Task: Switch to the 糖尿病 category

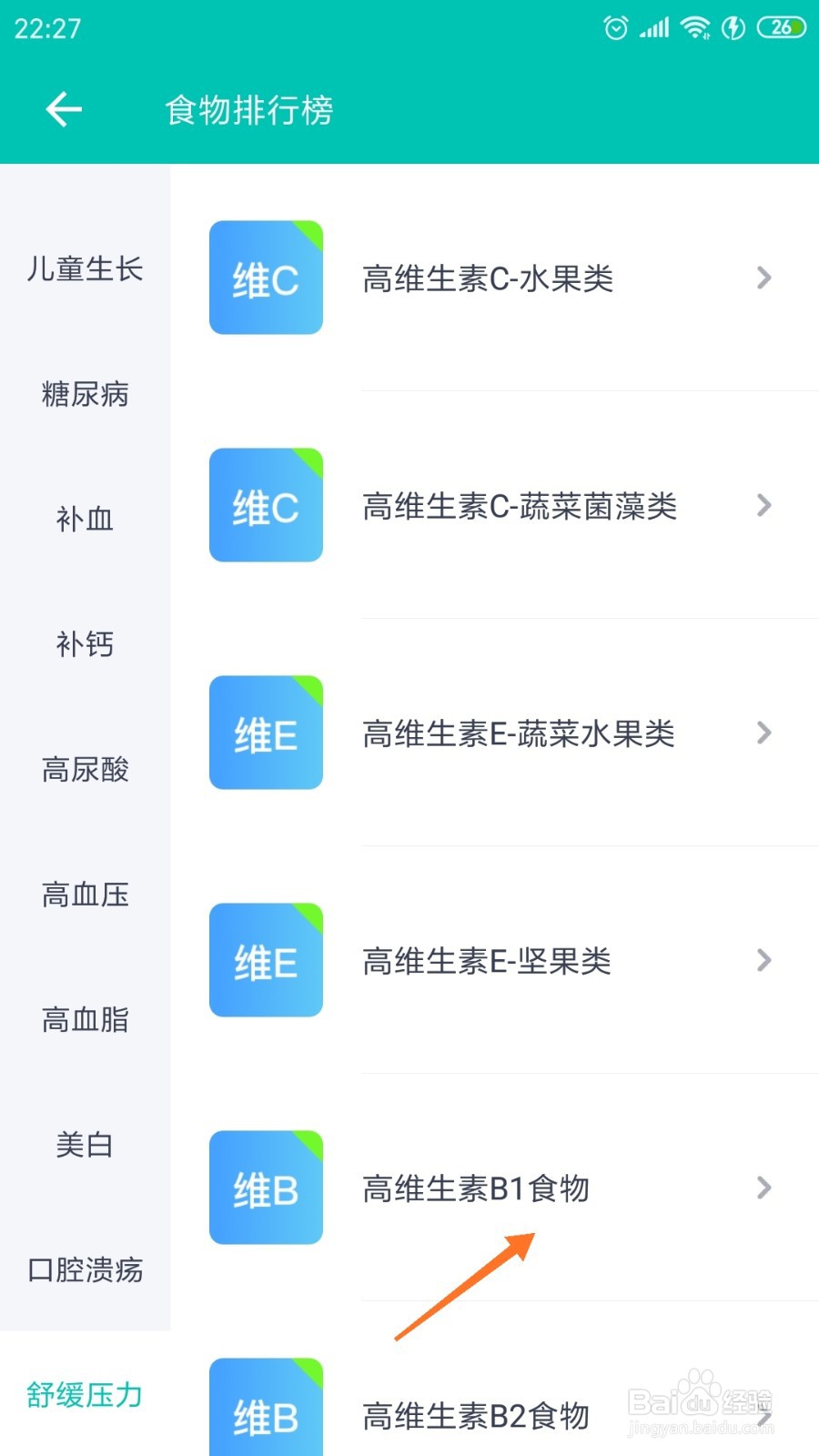Action: pyautogui.click(x=85, y=394)
